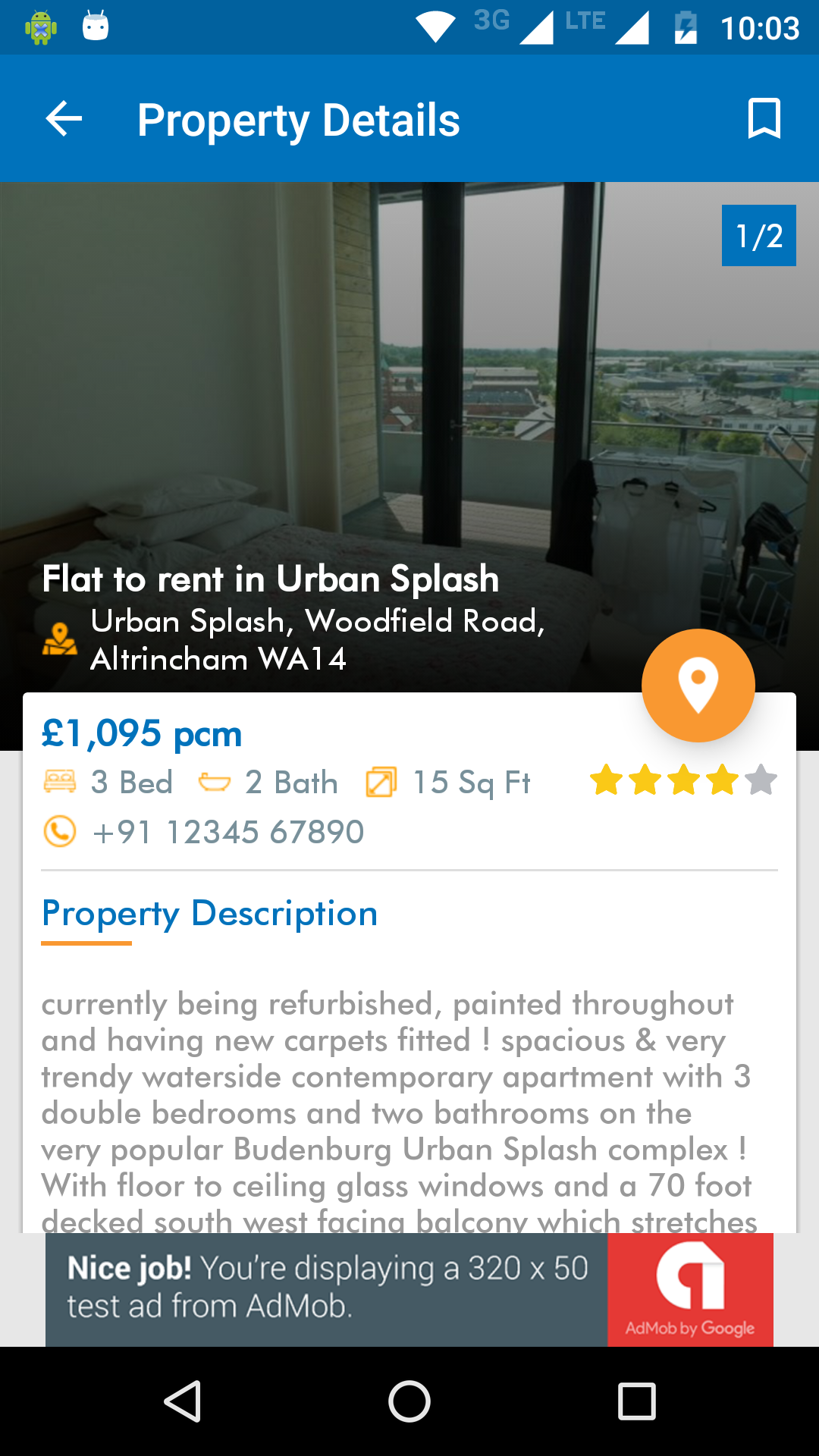Tap the yellow map marker beside the address
Image resolution: width=819 pixels, height=1456 pixels.
tap(61, 639)
